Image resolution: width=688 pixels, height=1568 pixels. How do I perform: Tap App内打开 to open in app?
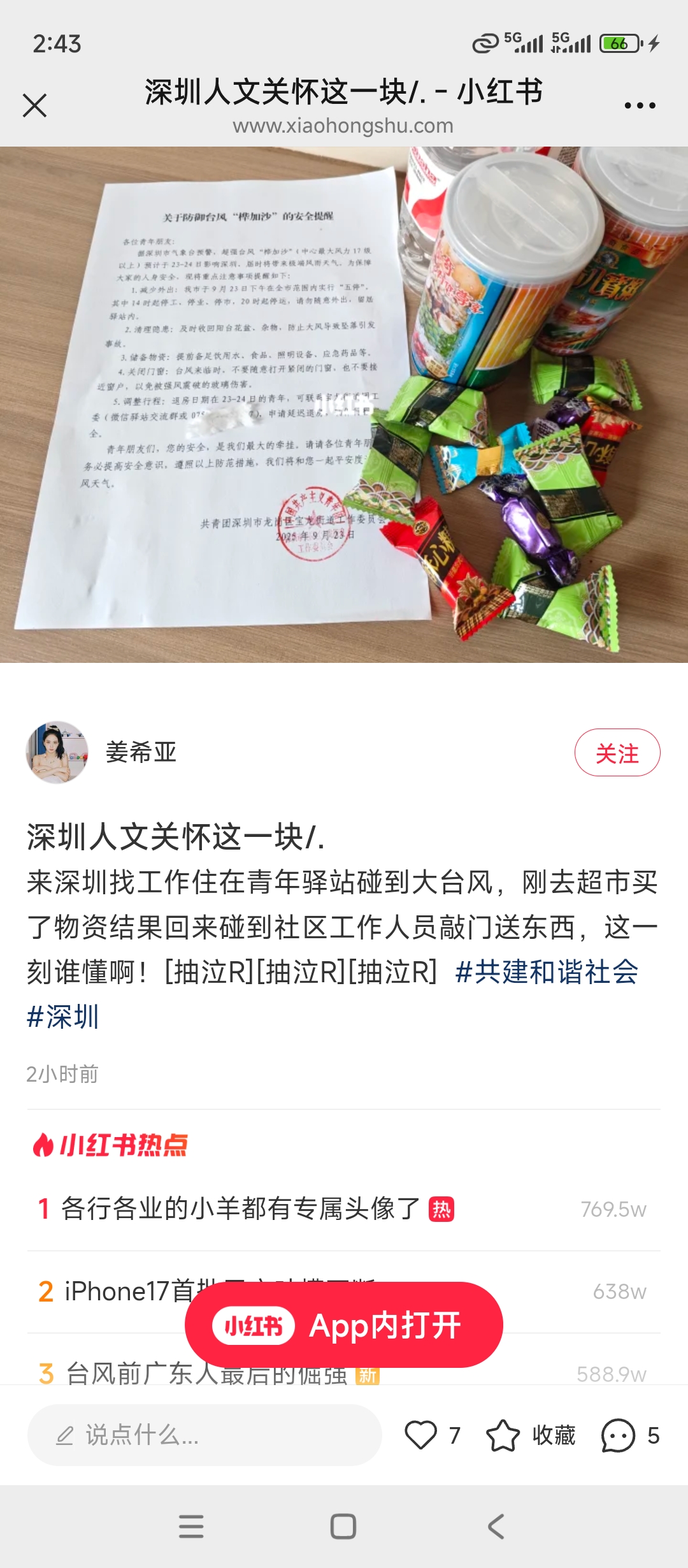[x=344, y=1326]
